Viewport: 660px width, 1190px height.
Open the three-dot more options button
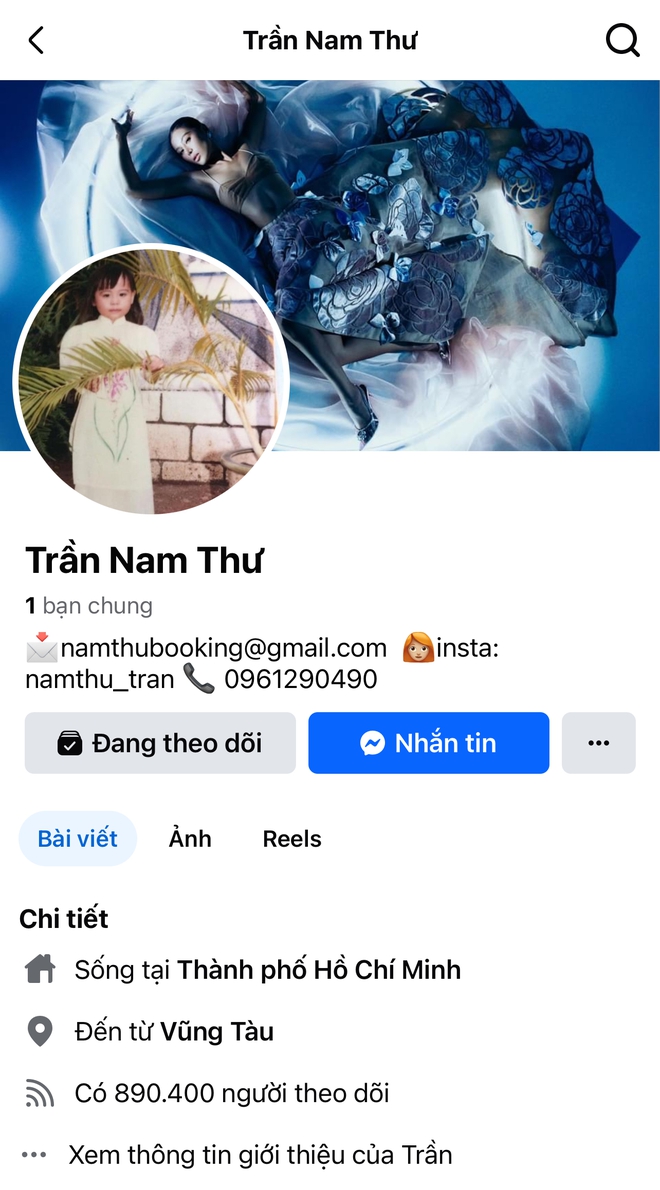tap(598, 743)
